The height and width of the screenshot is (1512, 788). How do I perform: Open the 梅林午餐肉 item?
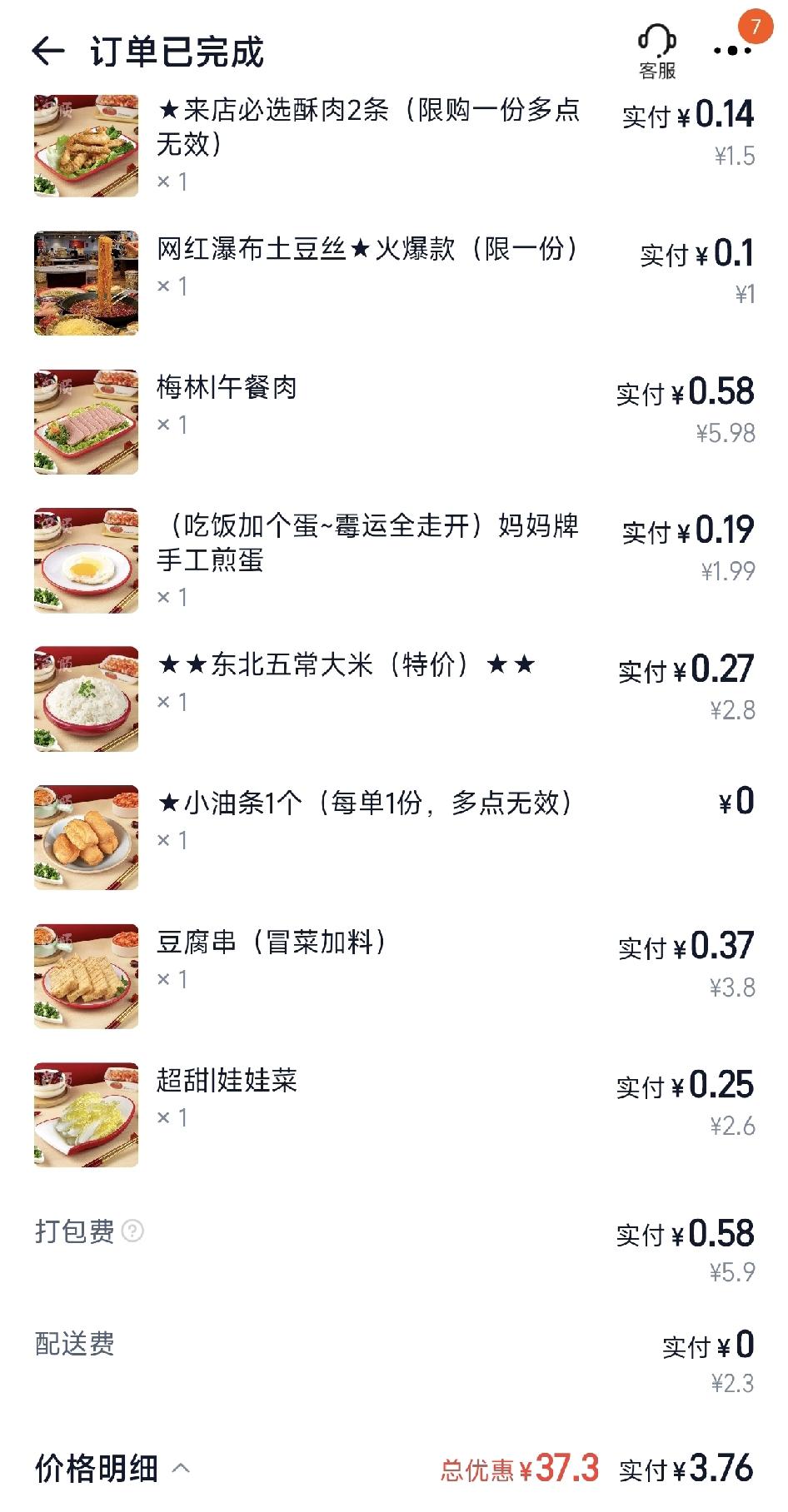[227, 388]
